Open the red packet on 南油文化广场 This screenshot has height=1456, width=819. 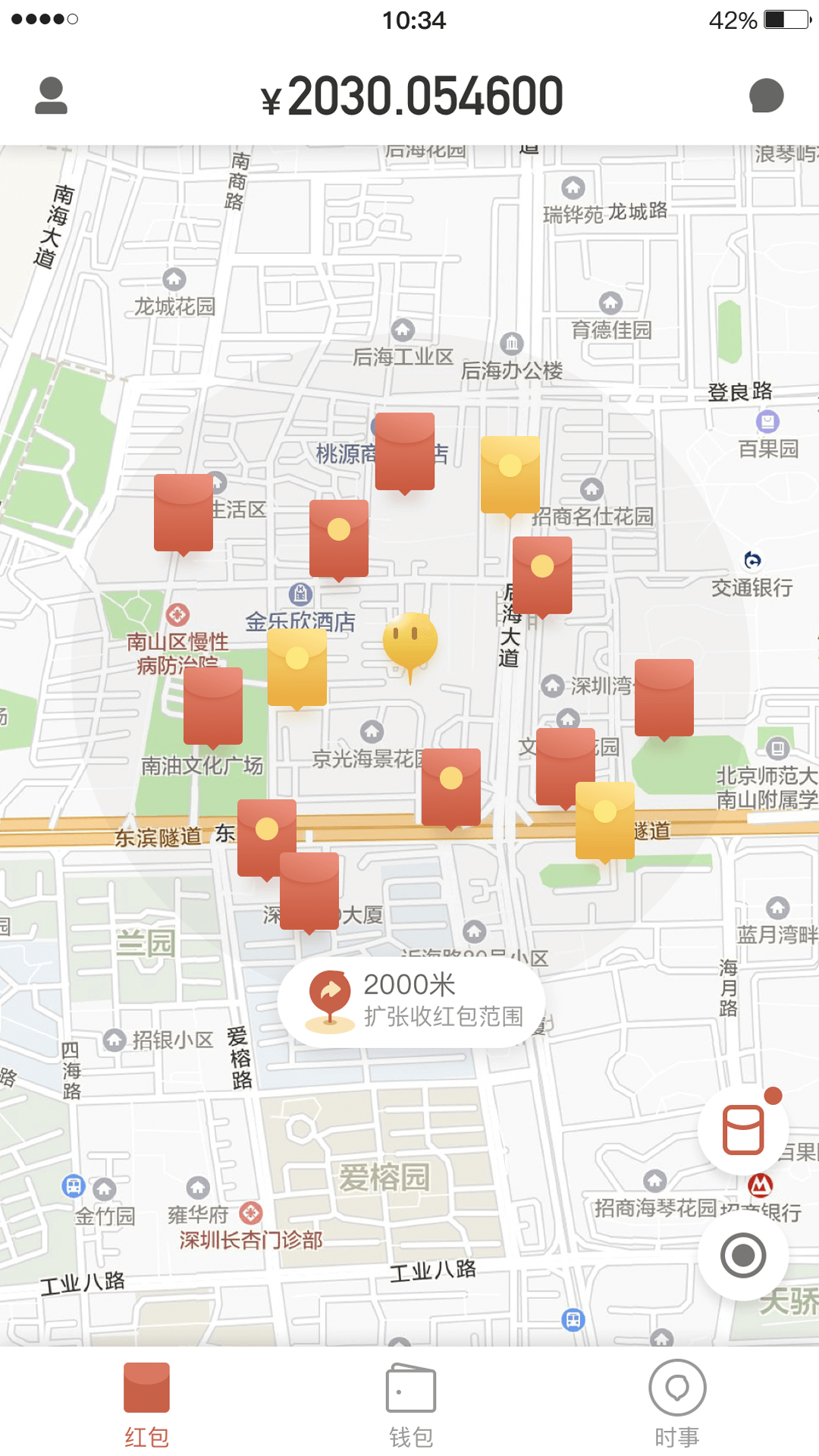pos(213,705)
